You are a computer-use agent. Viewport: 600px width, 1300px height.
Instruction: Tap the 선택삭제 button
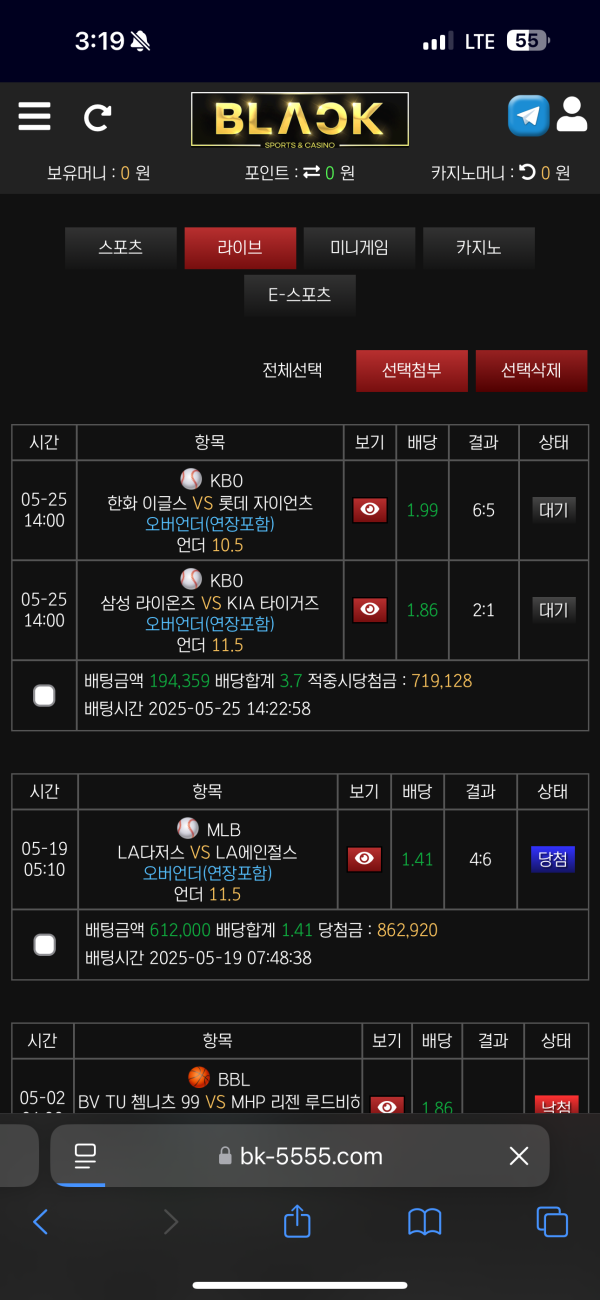[x=531, y=370]
